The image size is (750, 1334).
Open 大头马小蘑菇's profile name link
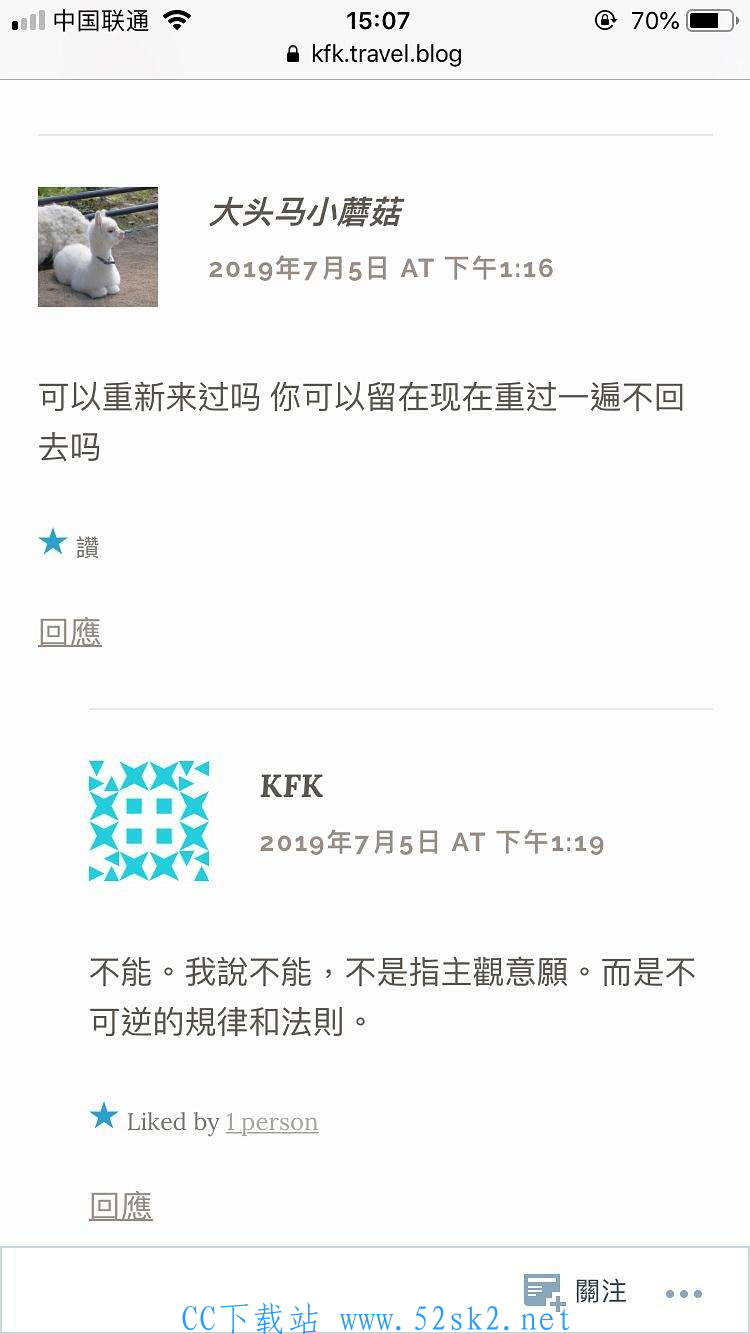point(305,213)
